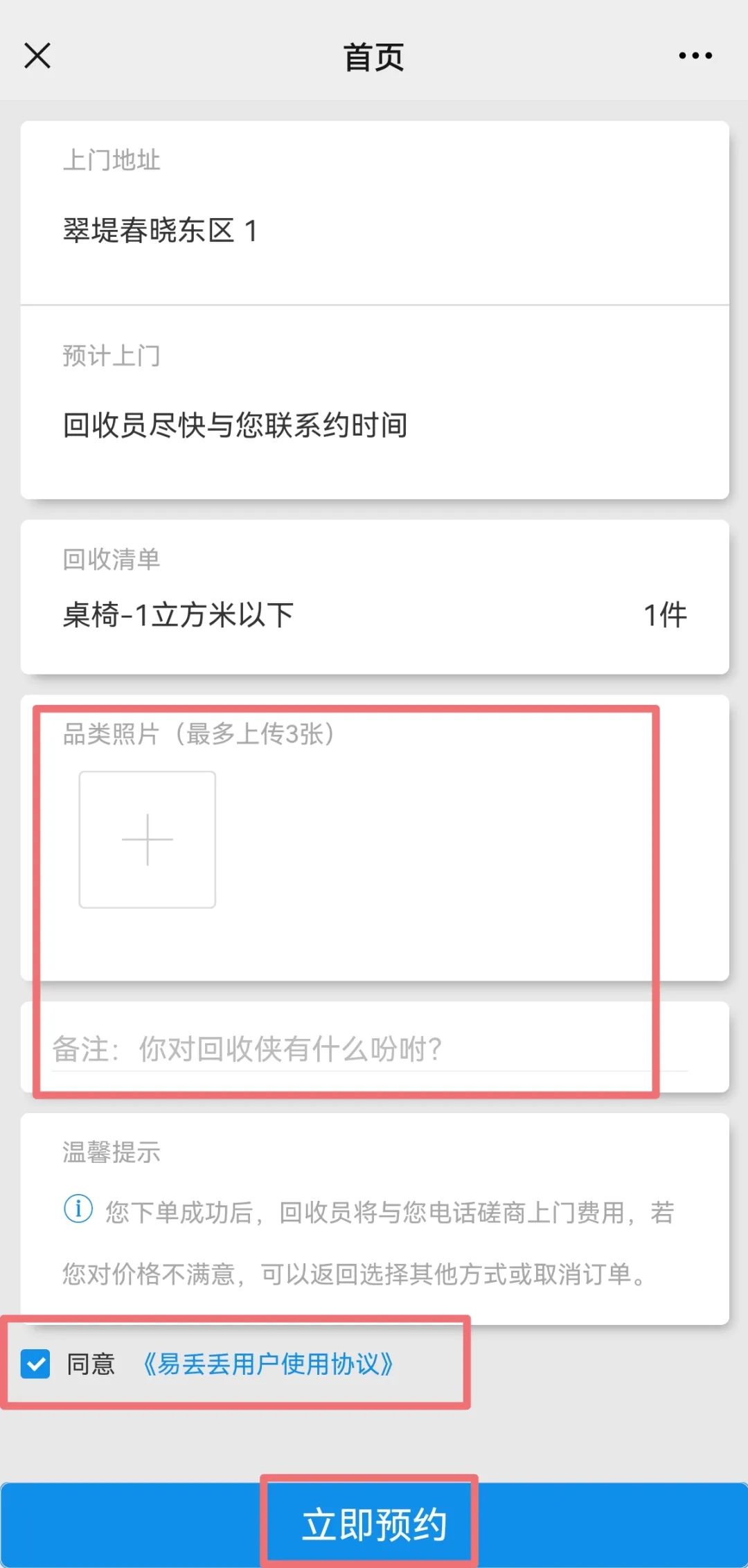The width and height of the screenshot is (748, 1568).
Task: Open the three-dot overflow menu
Action: click(695, 55)
